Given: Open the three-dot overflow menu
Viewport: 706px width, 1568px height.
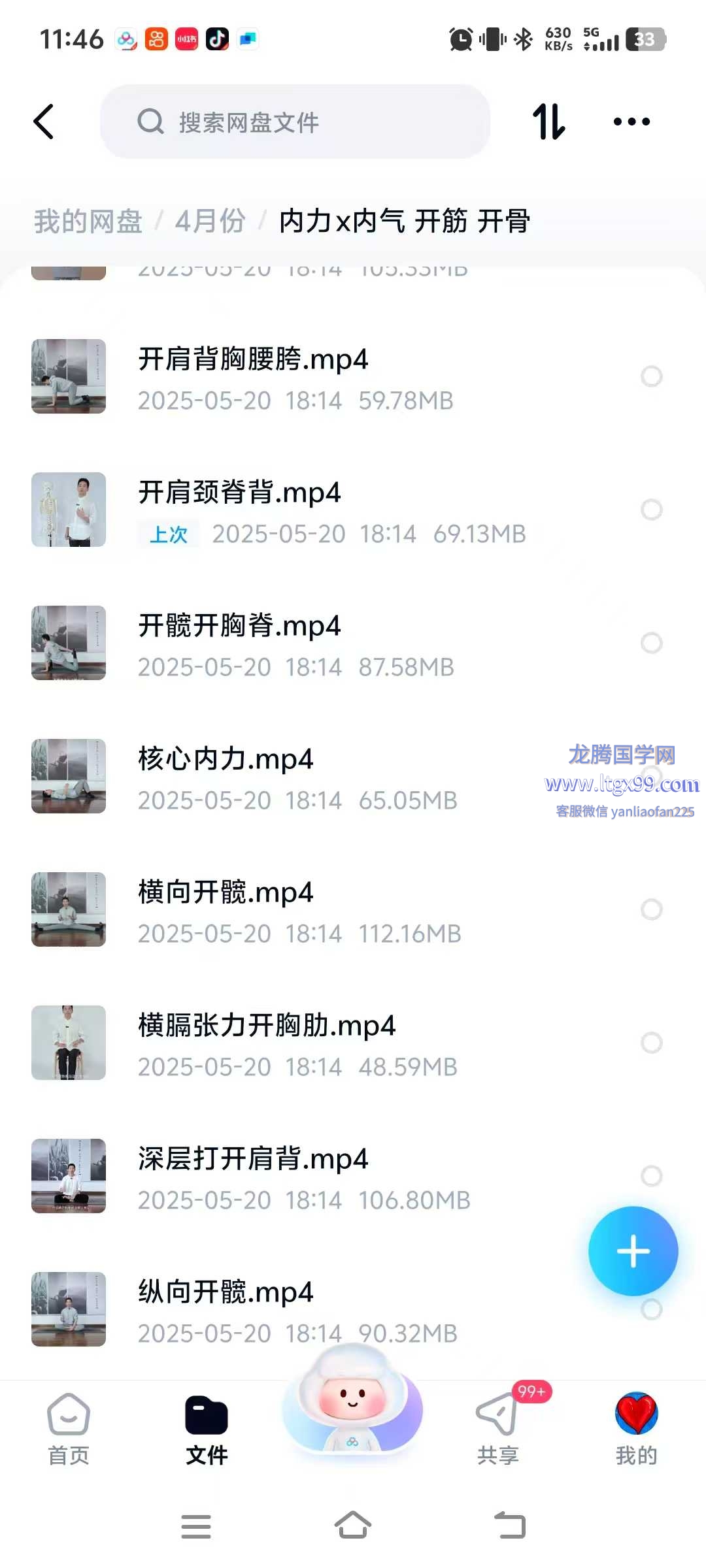Looking at the screenshot, I should pyautogui.click(x=631, y=122).
